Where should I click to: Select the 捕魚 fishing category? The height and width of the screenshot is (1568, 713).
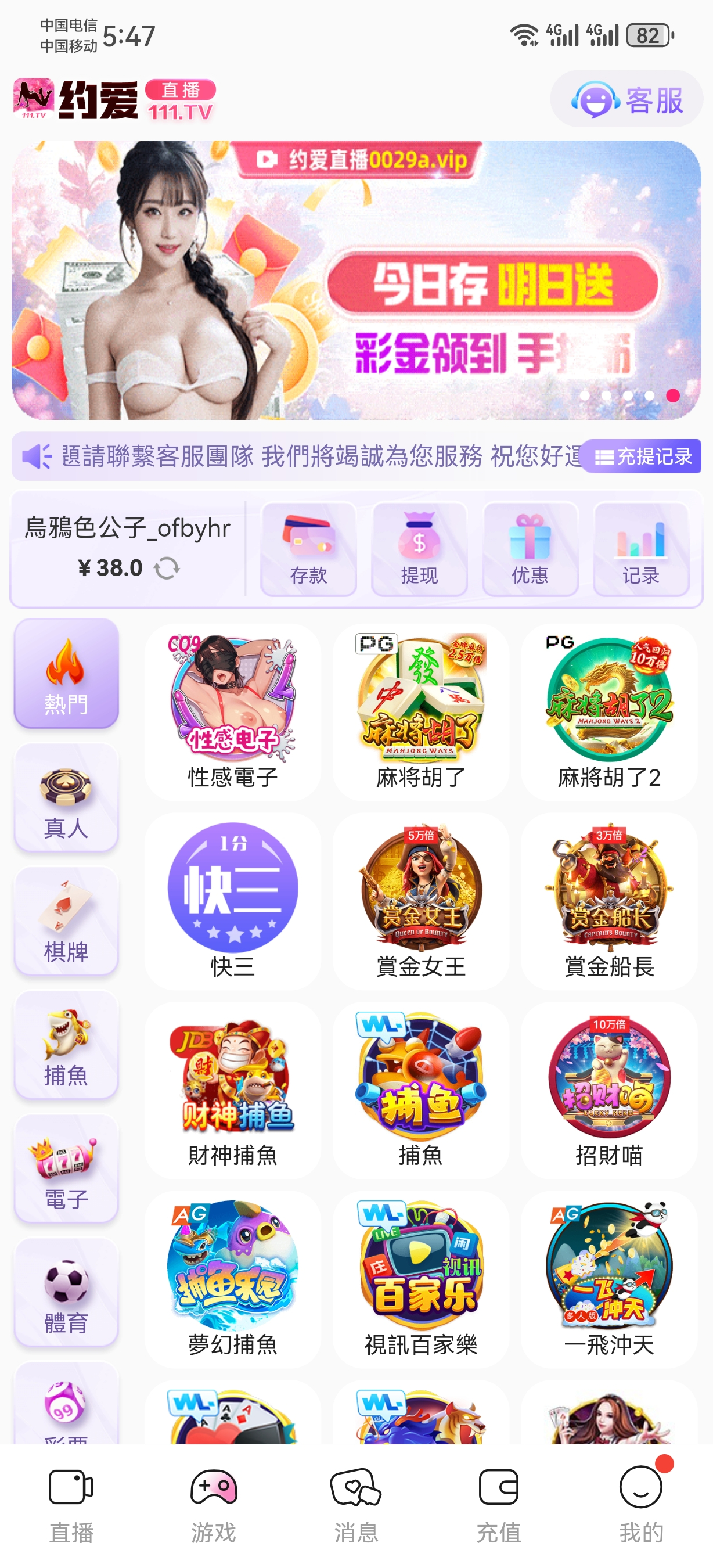pyautogui.click(x=66, y=1045)
